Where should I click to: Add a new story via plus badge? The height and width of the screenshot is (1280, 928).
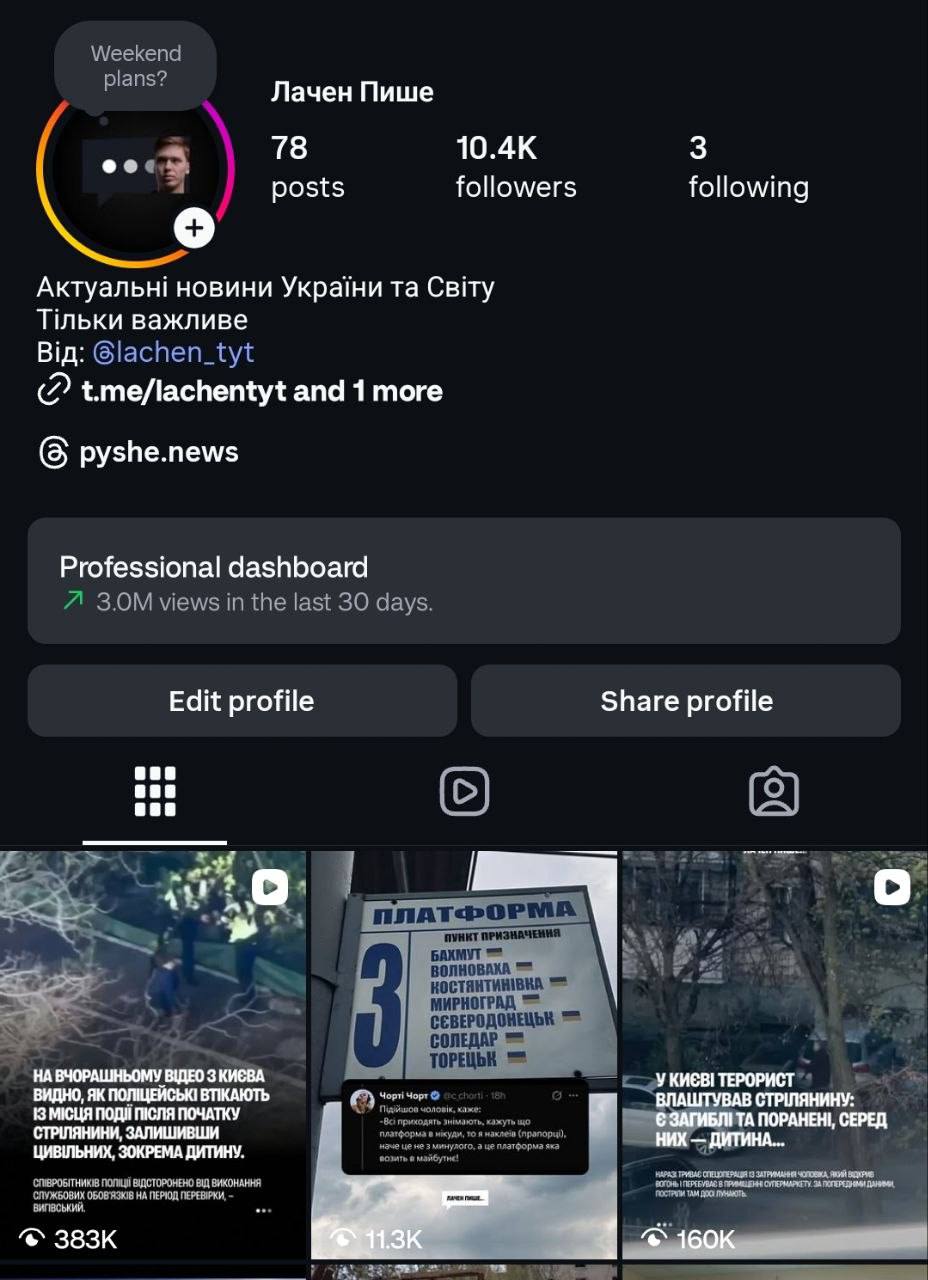pyautogui.click(x=194, y=228)
